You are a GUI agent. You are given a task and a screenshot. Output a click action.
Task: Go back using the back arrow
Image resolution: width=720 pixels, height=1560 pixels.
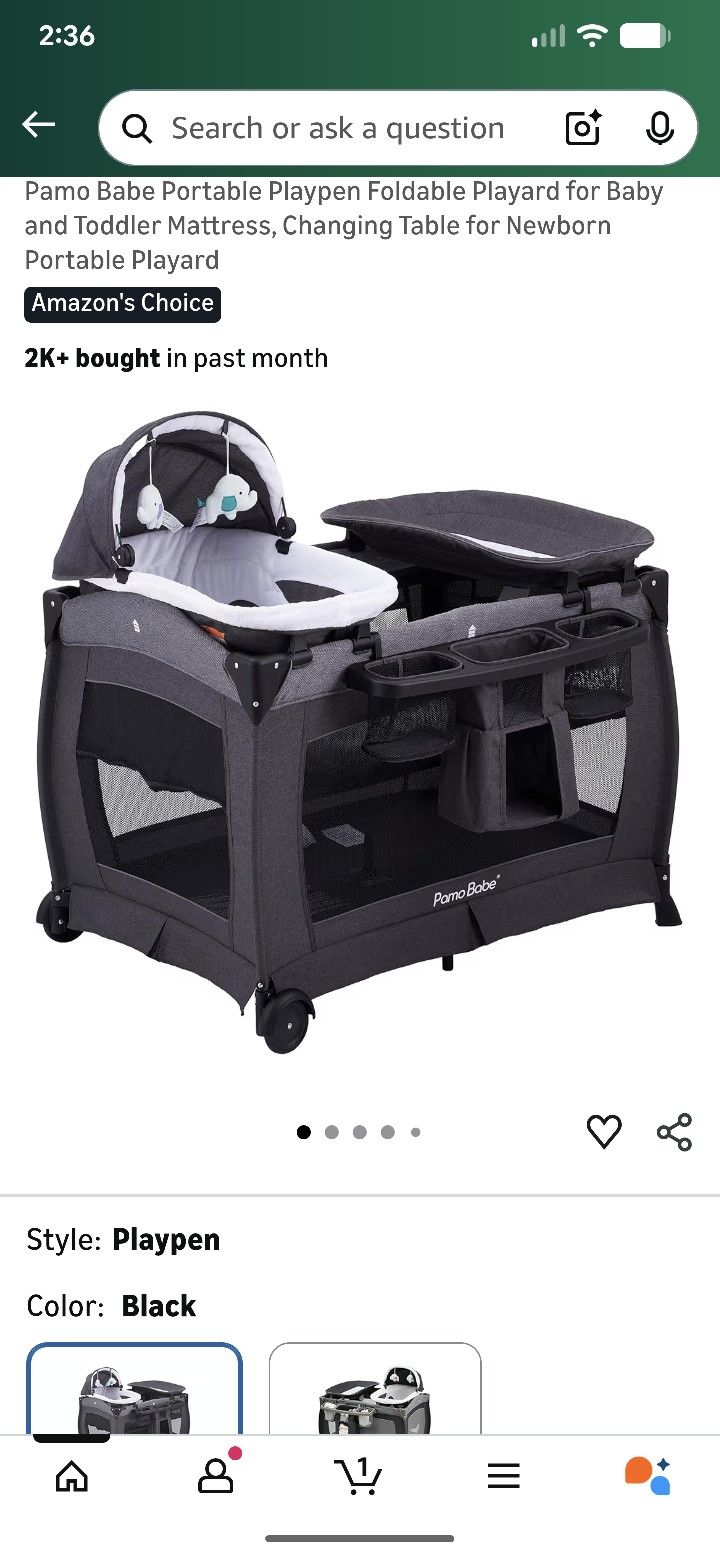pos(38,125)
